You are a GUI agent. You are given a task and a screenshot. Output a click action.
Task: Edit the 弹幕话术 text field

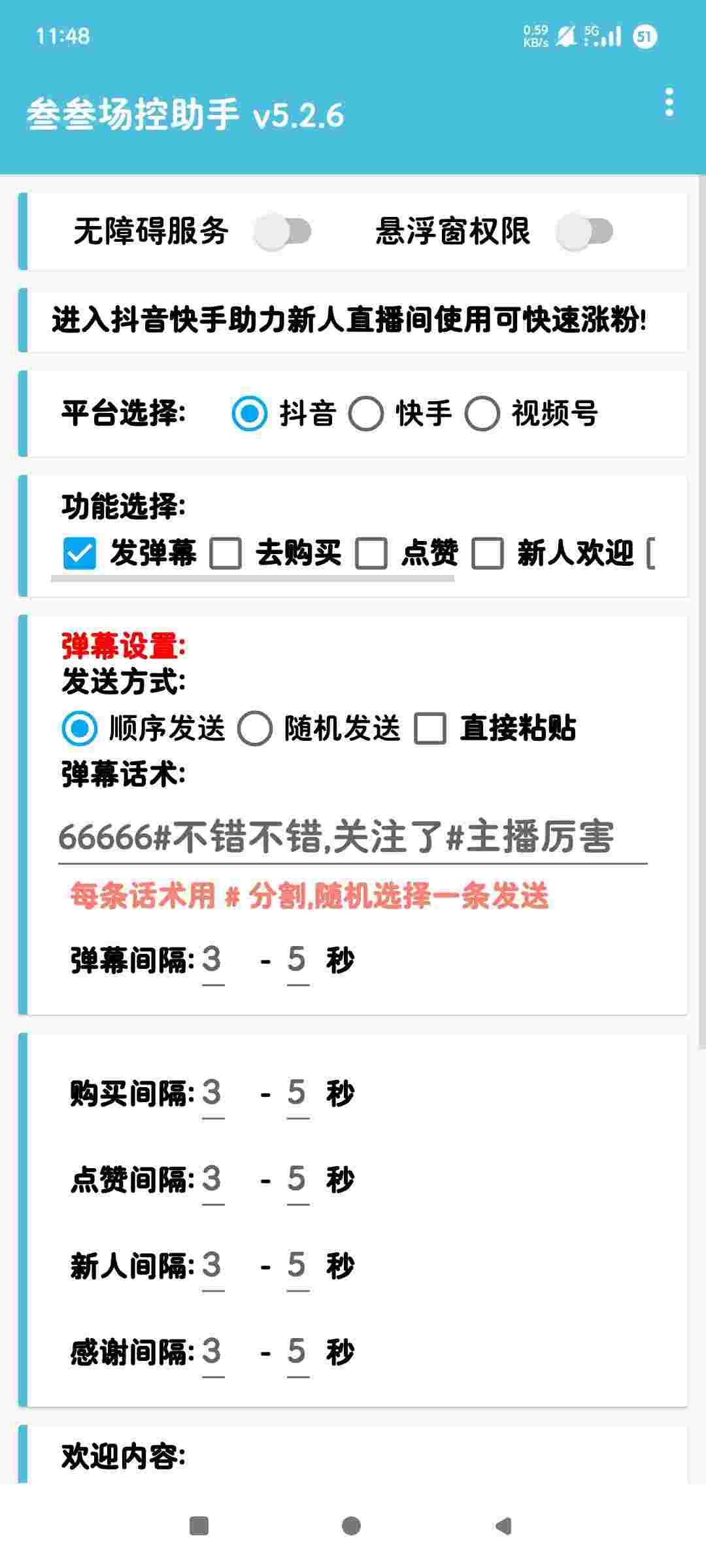tap(352, 838)
